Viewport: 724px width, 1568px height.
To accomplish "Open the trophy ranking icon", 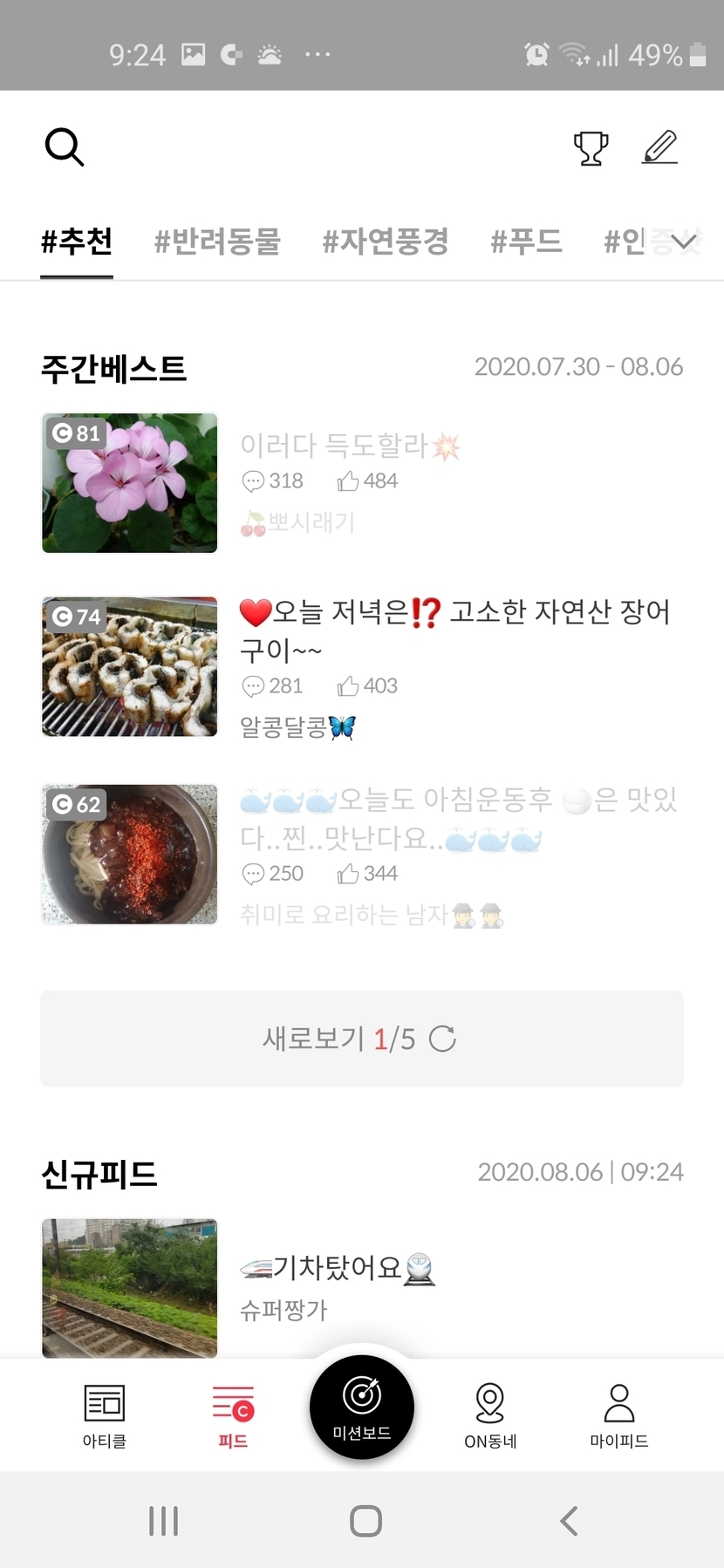I will click(x=591, y=147).
